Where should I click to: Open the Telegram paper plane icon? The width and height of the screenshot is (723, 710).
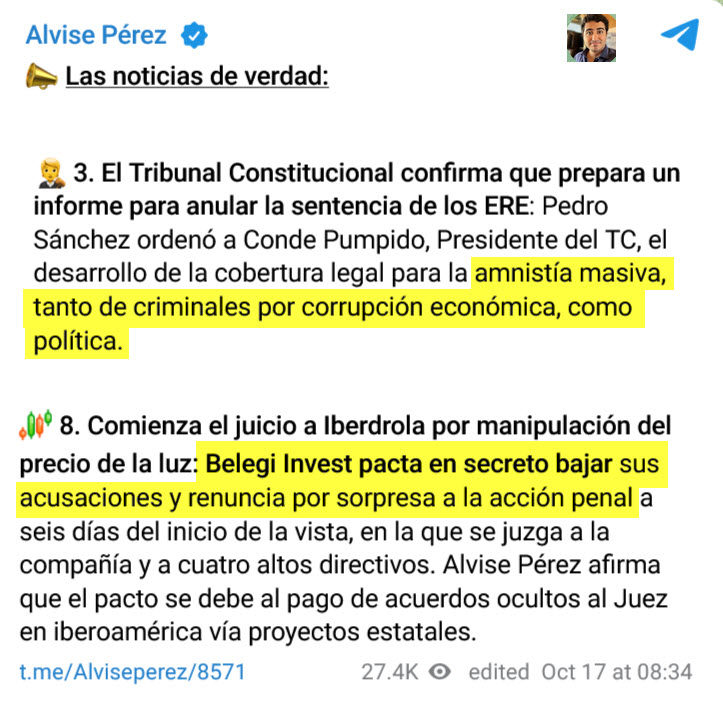tap(679, 35)
